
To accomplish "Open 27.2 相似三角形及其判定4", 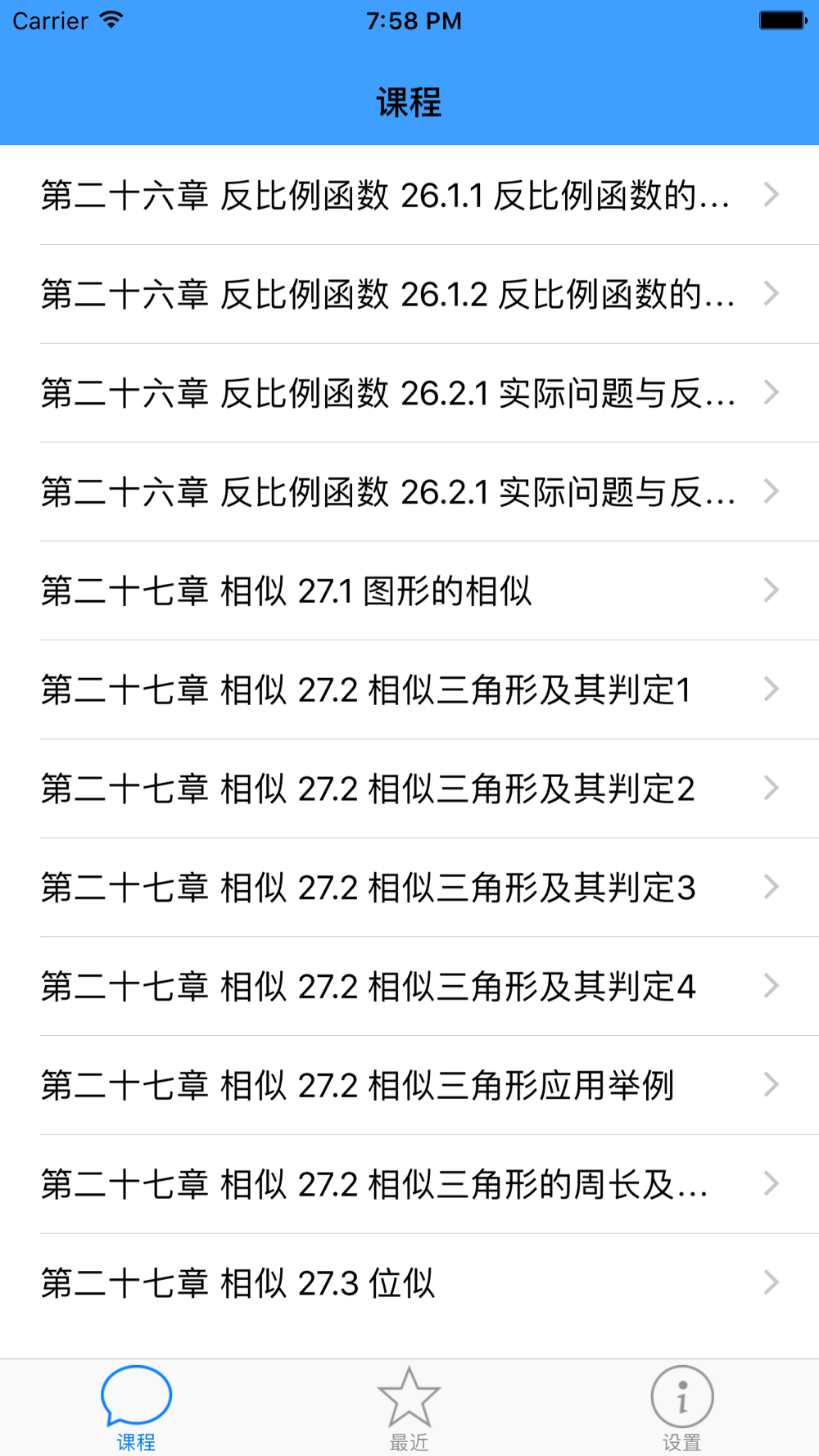I will [409, 987].
